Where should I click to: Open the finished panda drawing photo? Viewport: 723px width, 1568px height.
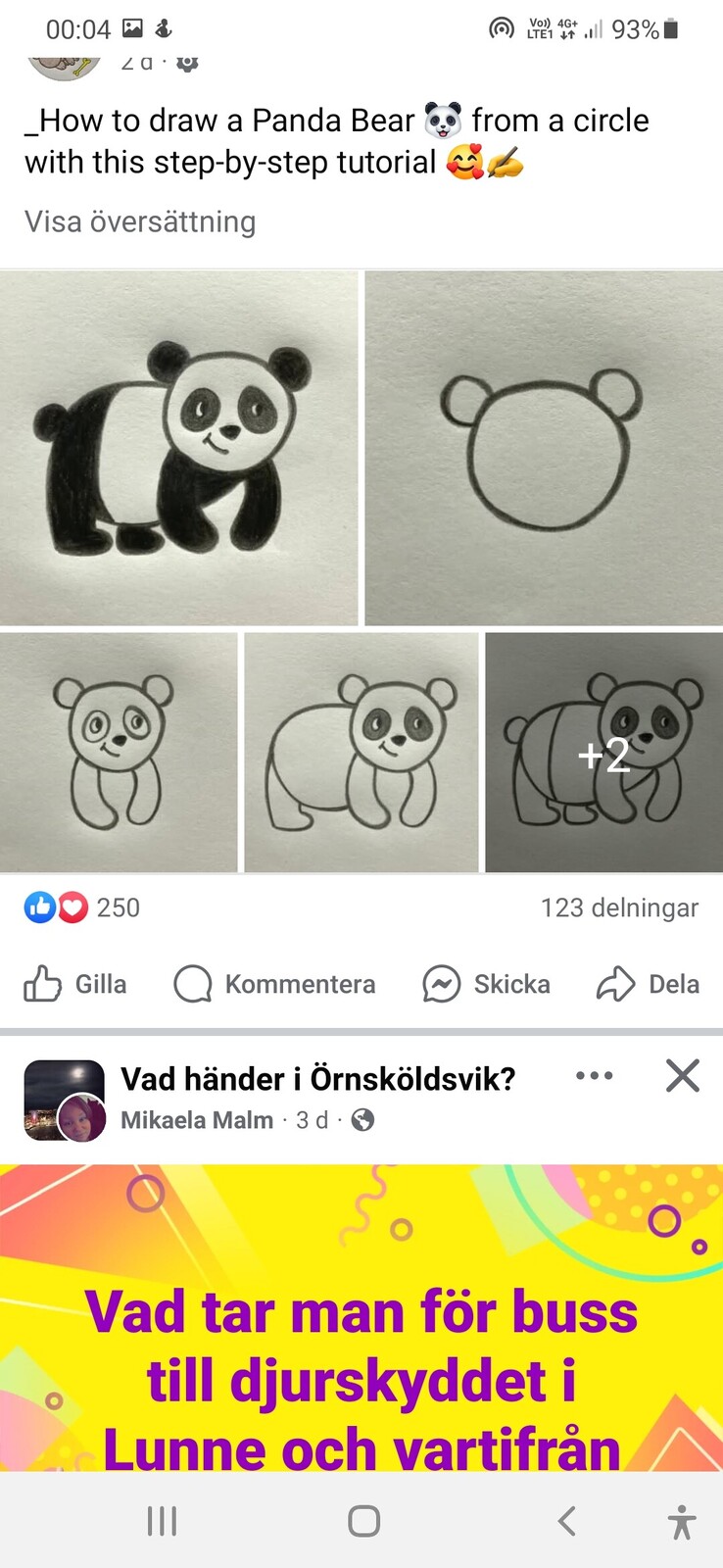click(x=178, y=448)
